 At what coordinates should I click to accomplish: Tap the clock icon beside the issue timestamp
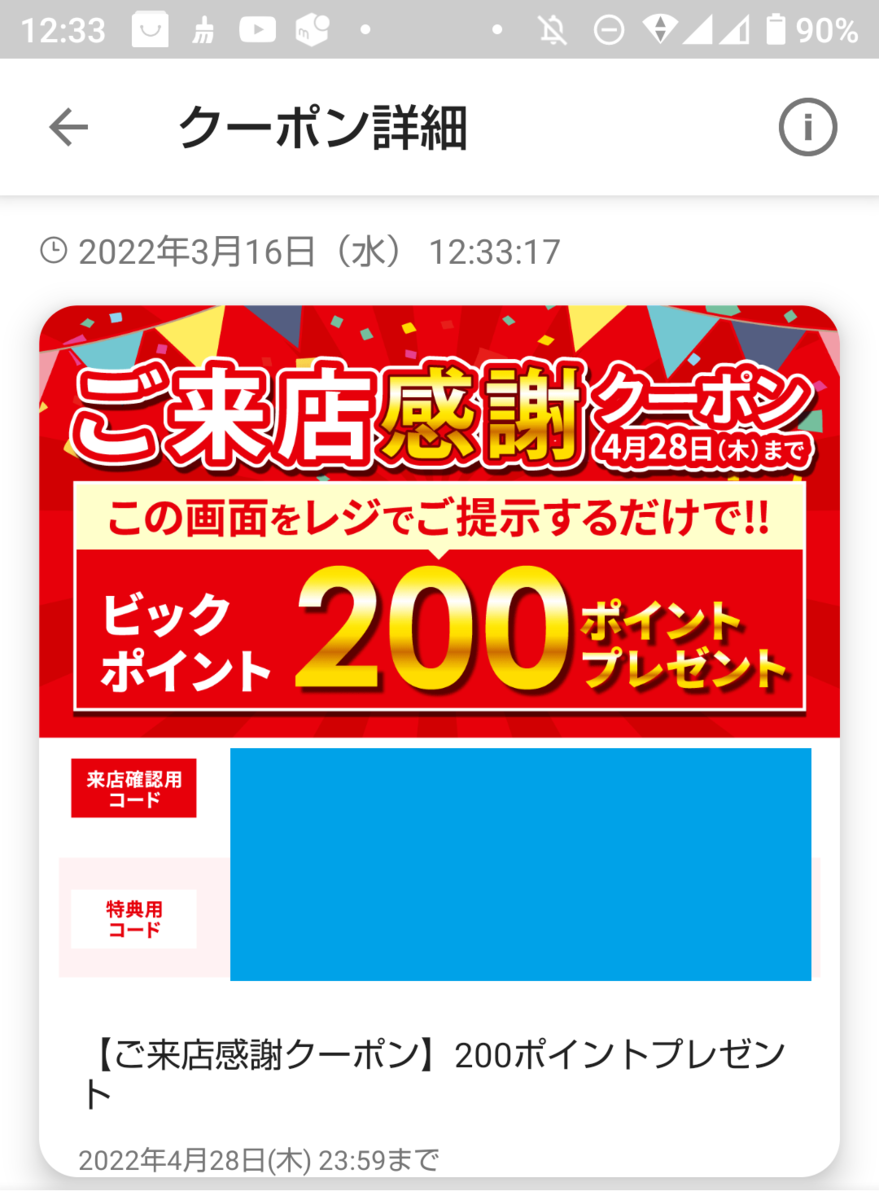click(x=53, y=251)
